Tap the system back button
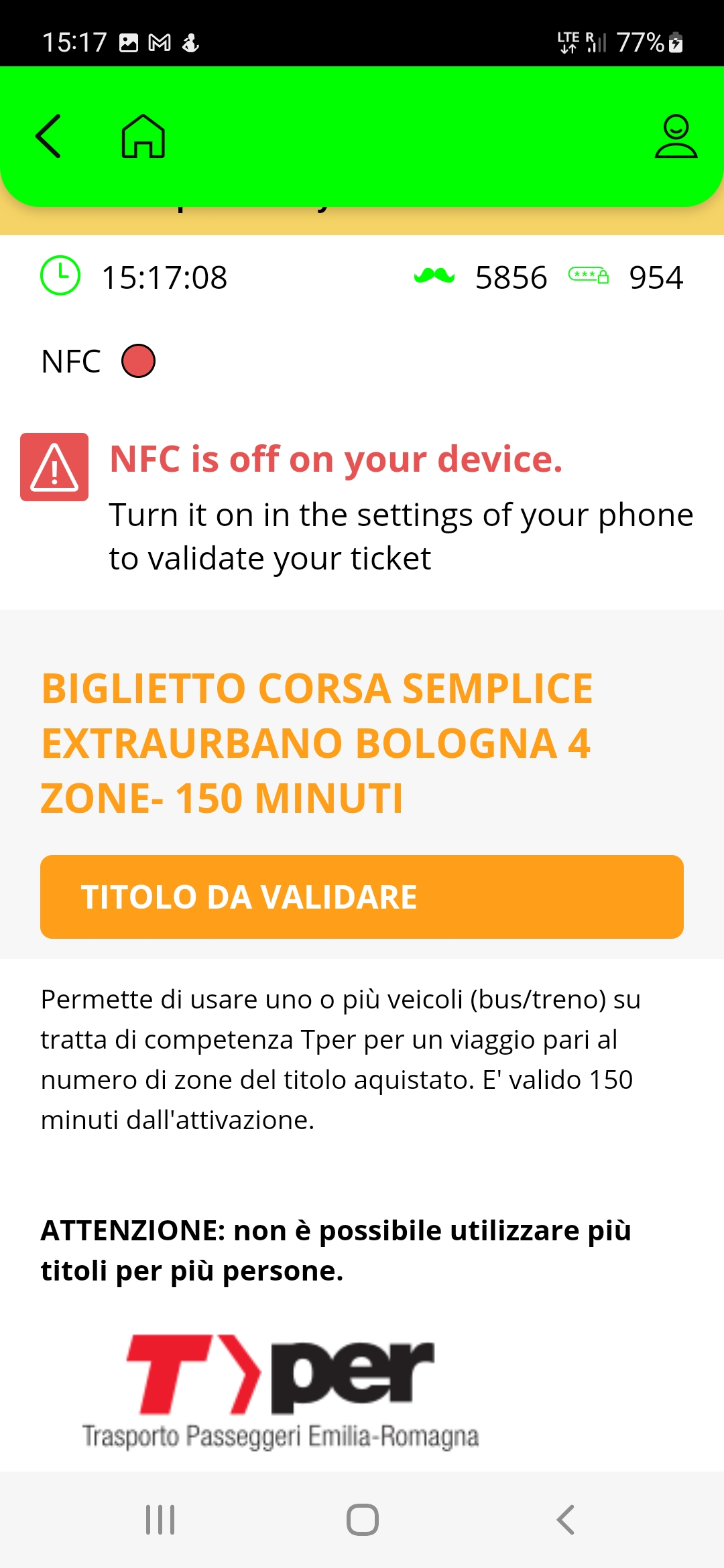724x1568 pixels. (565, 1520)
